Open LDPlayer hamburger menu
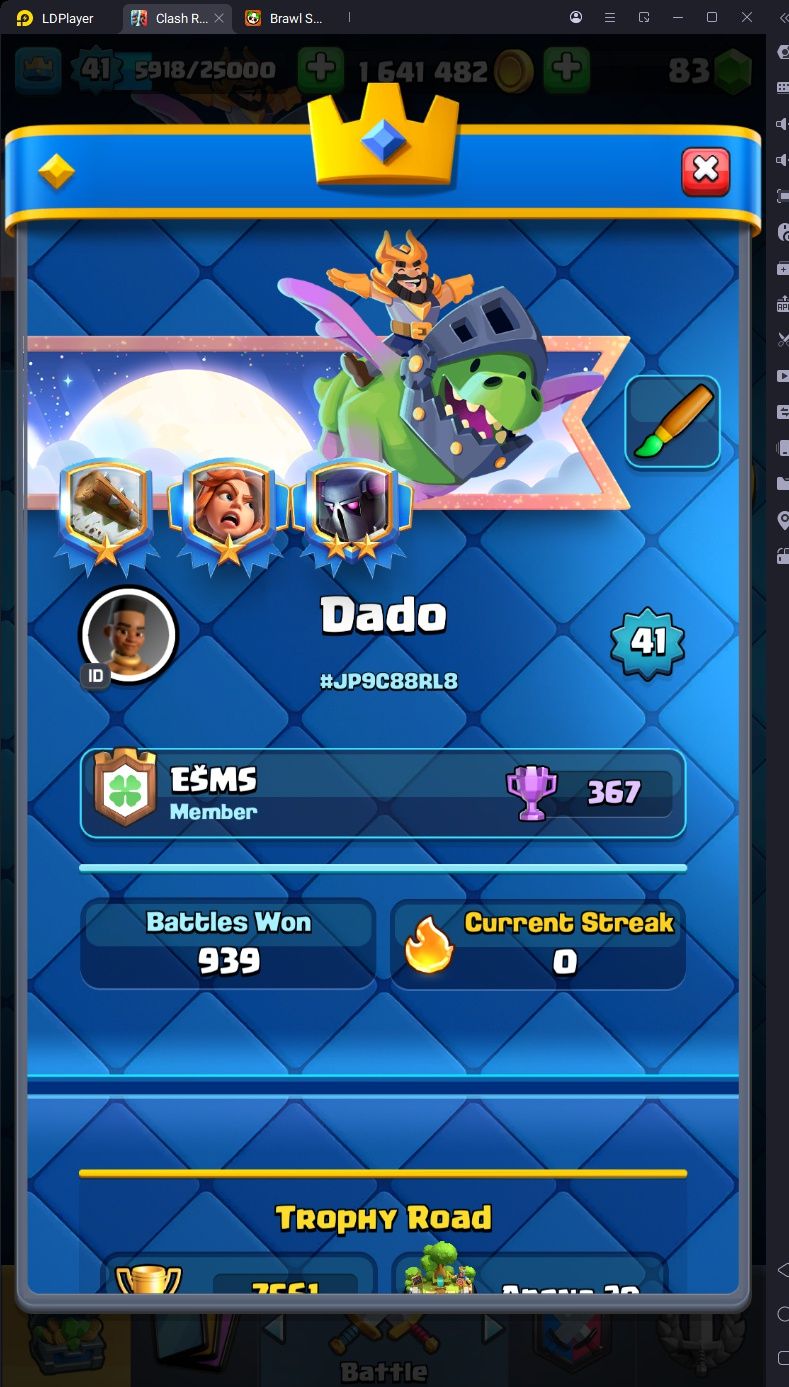The height and width of the screenshot is (1387, 789). (610, 18)
